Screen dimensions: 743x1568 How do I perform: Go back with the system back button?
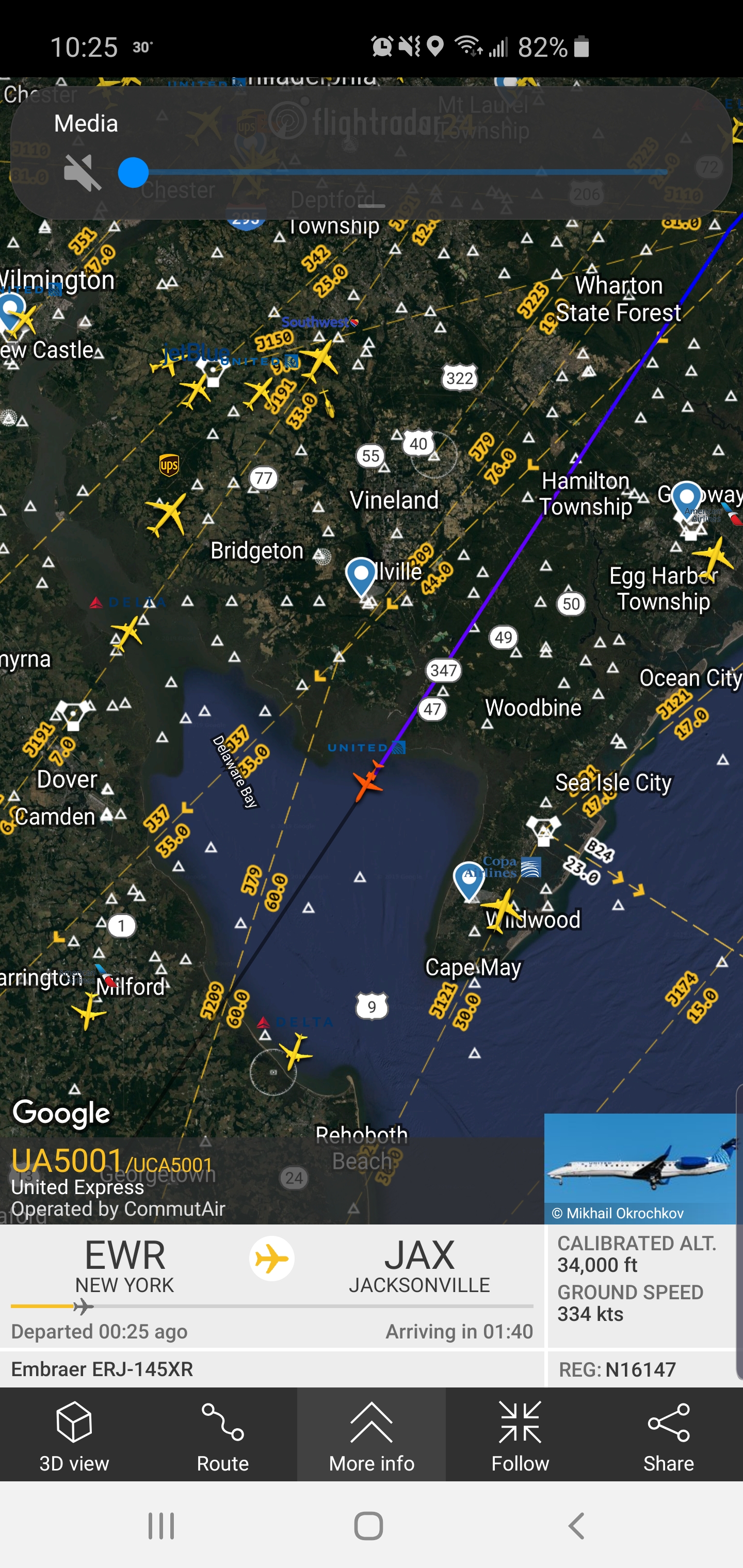(x=576, y=1526)
